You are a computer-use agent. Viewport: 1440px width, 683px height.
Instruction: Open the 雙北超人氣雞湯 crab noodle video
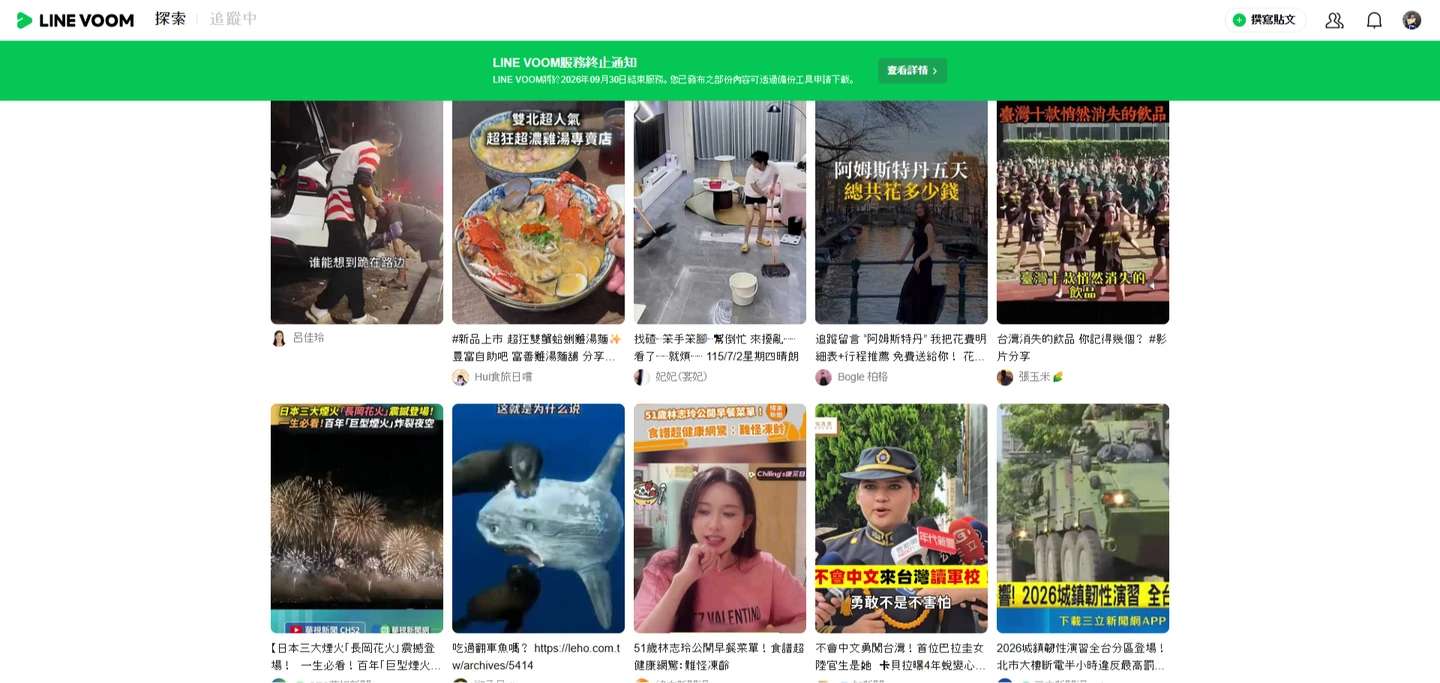(x=538, y=210)
